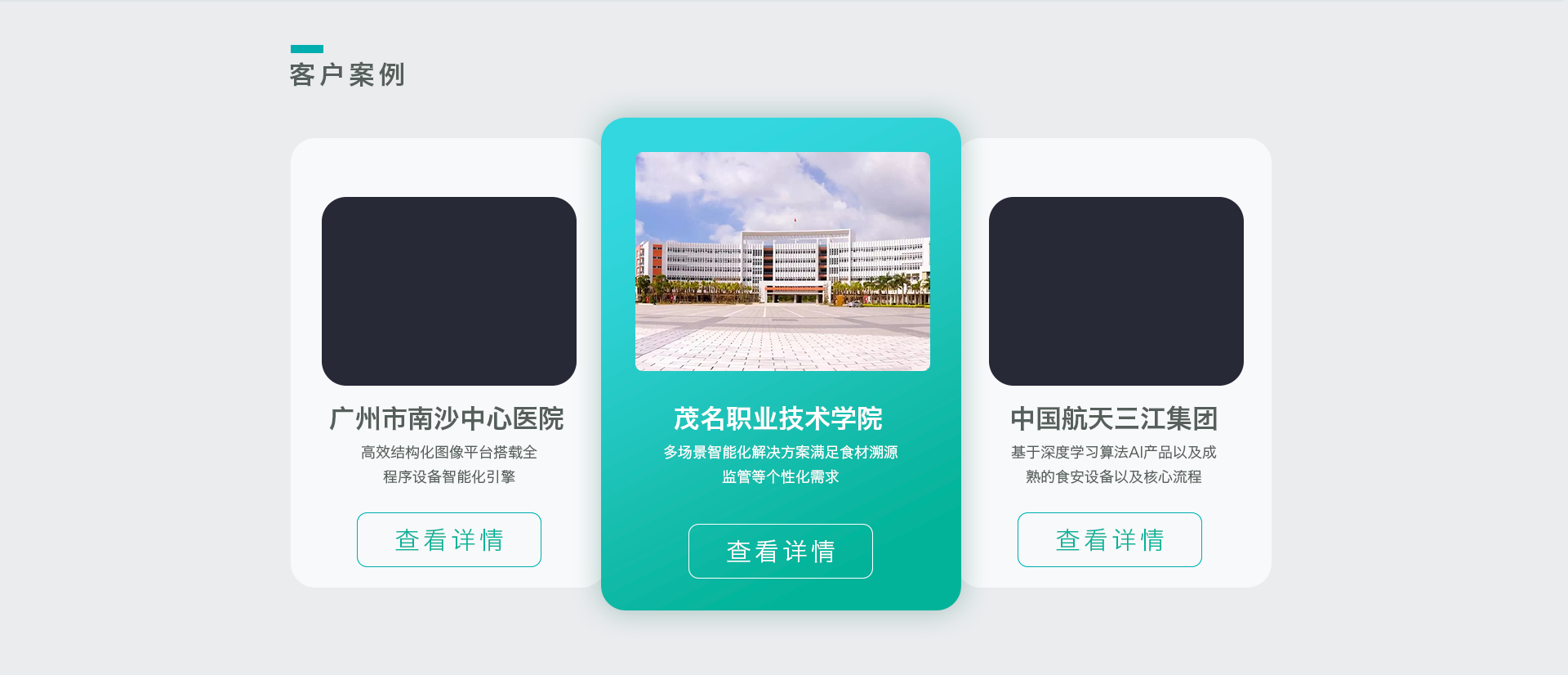View details of 中国航天三江集团

[x=1109, y=539]
